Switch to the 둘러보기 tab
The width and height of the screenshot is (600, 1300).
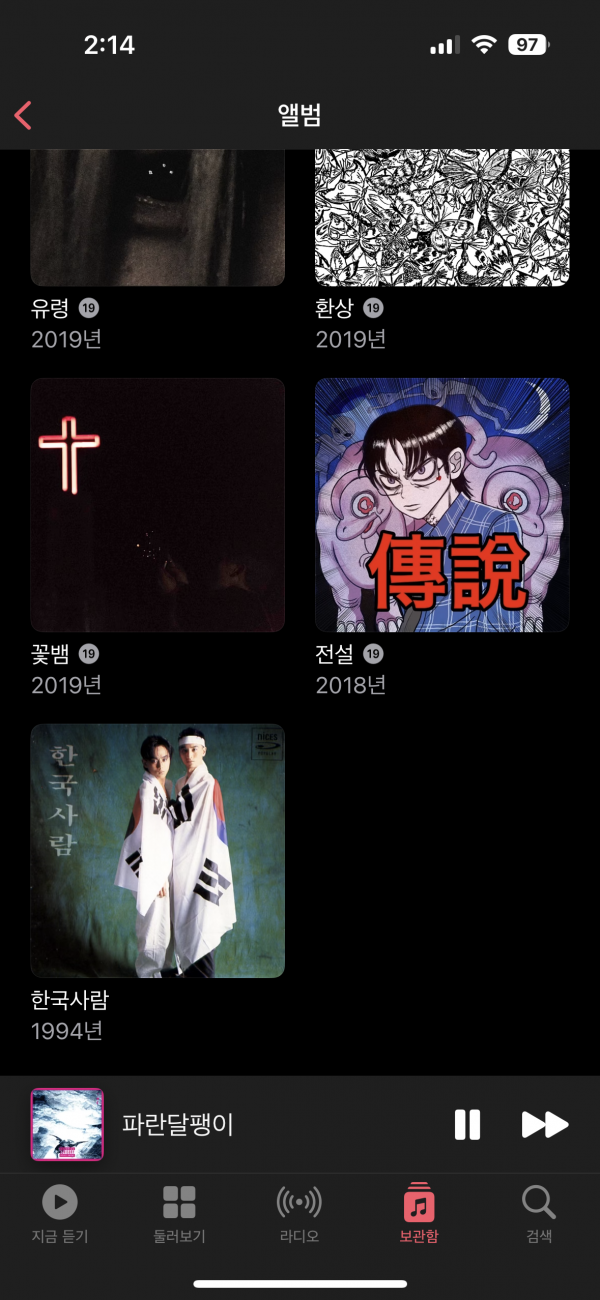click(x=179, y=1213)
